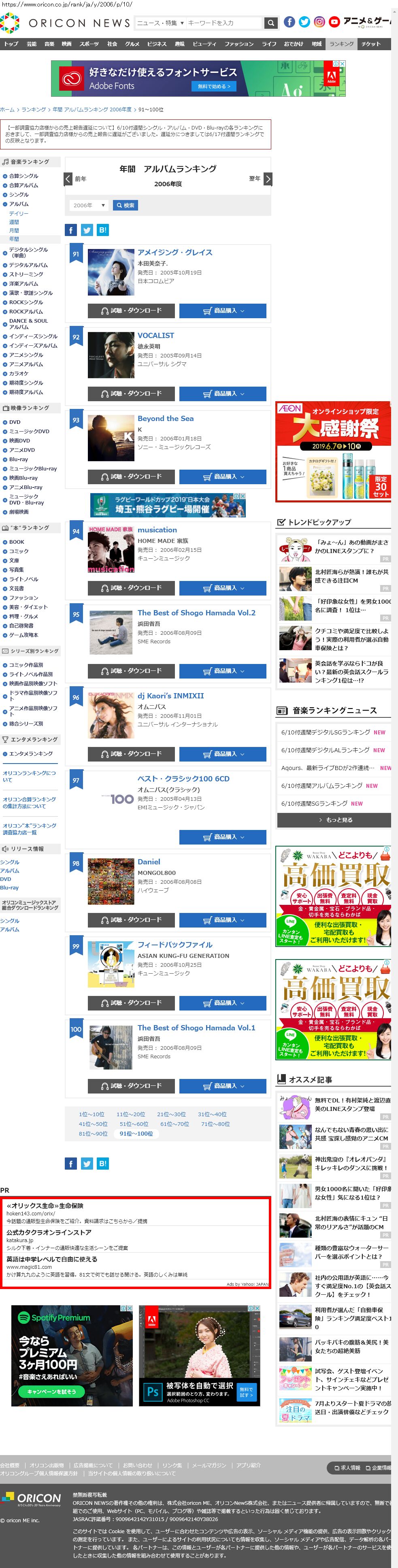Image resolution: width=398 pixels, height=1568 pixels.
Task: Open ORICON Instagram icon in header
Action: coord(319,22)
